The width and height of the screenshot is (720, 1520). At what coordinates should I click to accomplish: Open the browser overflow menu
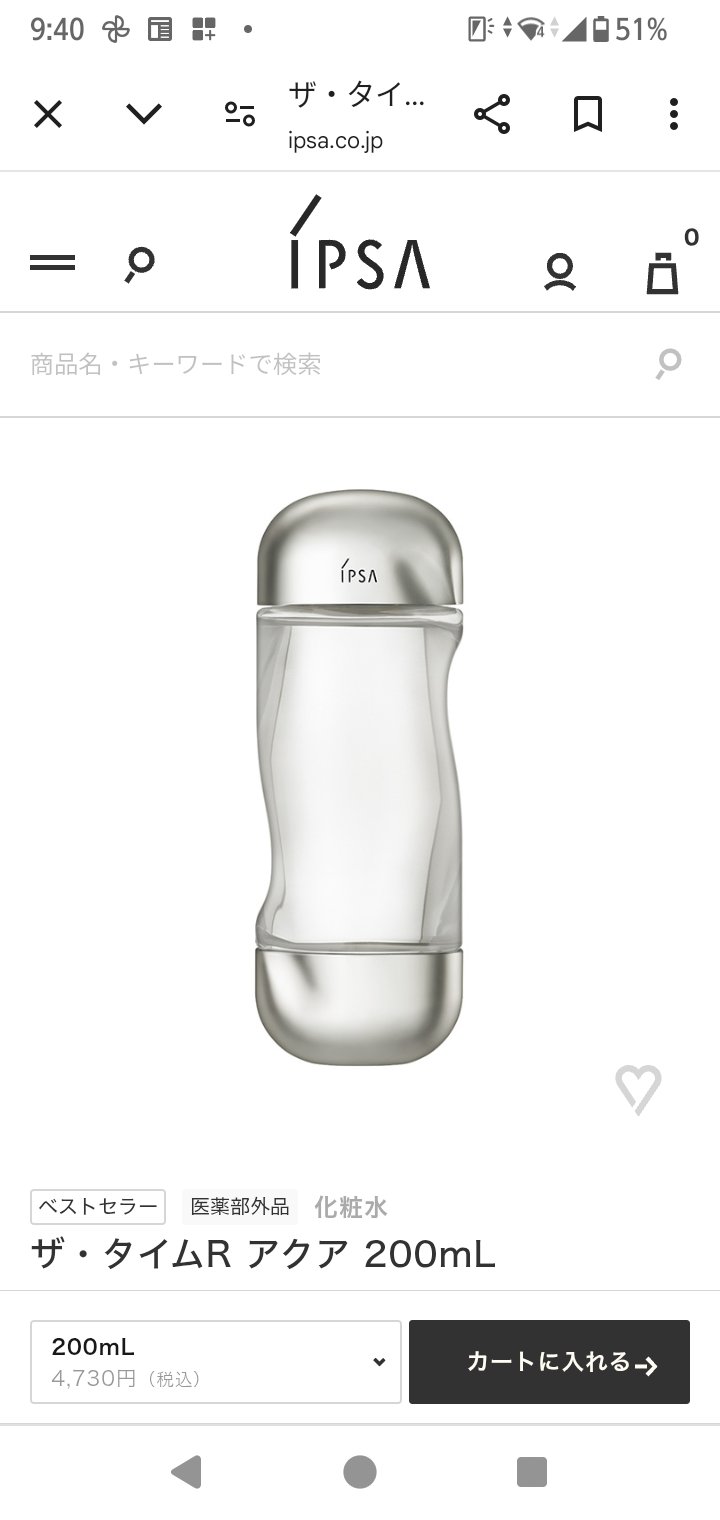pos(675,114)
